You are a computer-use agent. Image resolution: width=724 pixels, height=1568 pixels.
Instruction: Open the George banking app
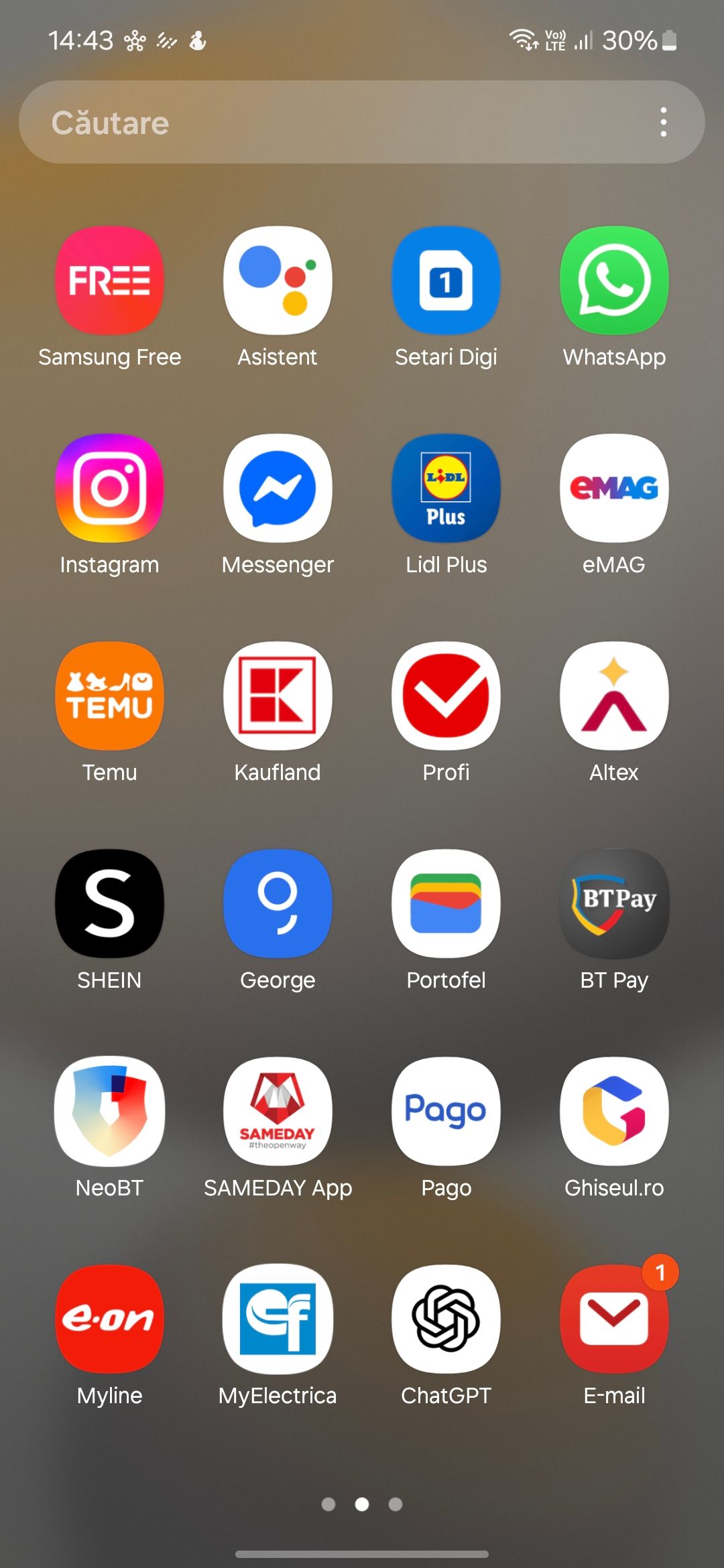coord(278,903)
